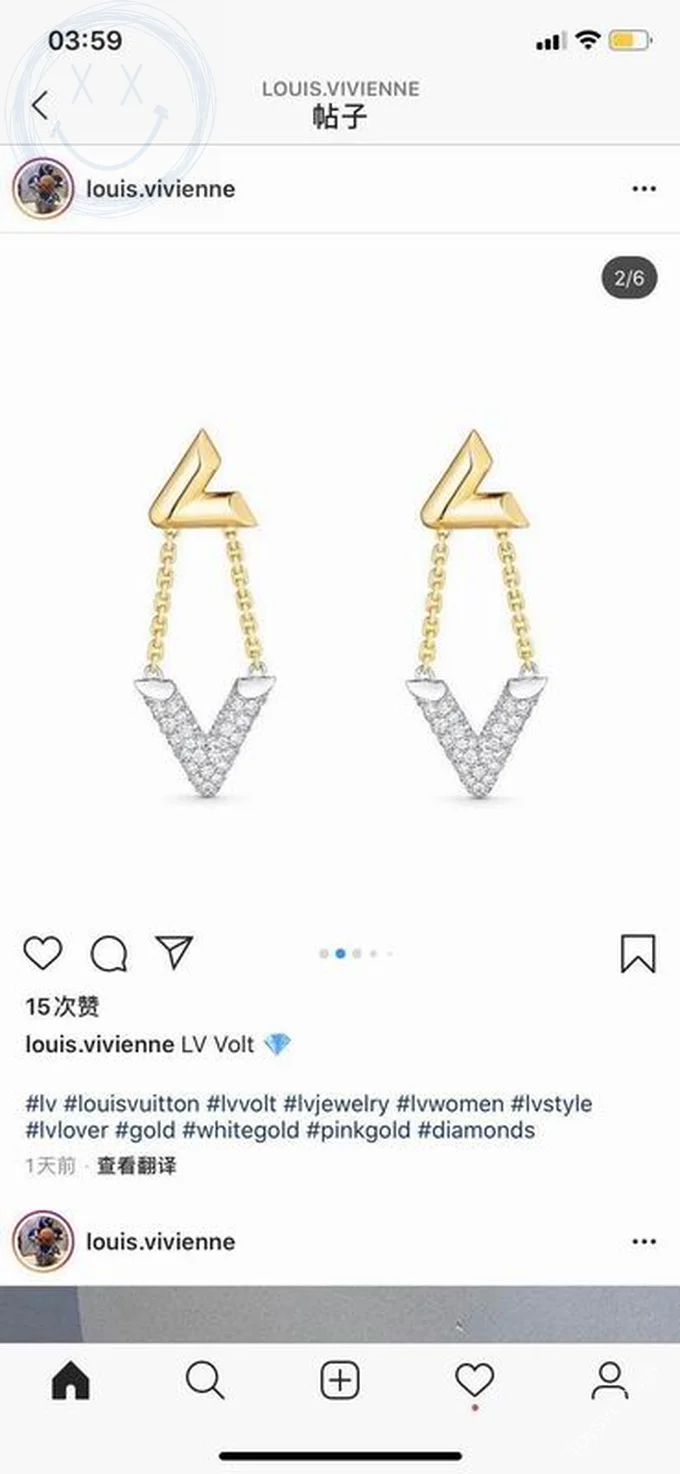
Task: Like the LV Volt post
Action: 43,953
